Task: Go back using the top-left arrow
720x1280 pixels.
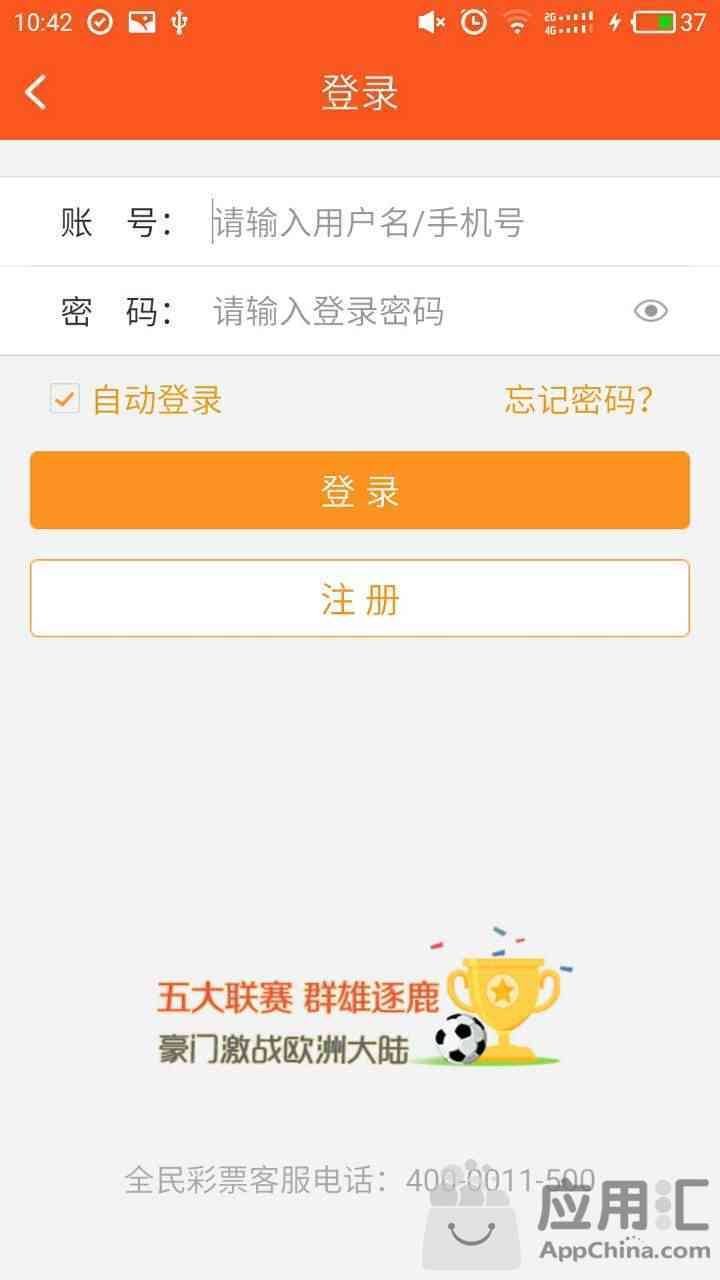Action: (36, 93)
